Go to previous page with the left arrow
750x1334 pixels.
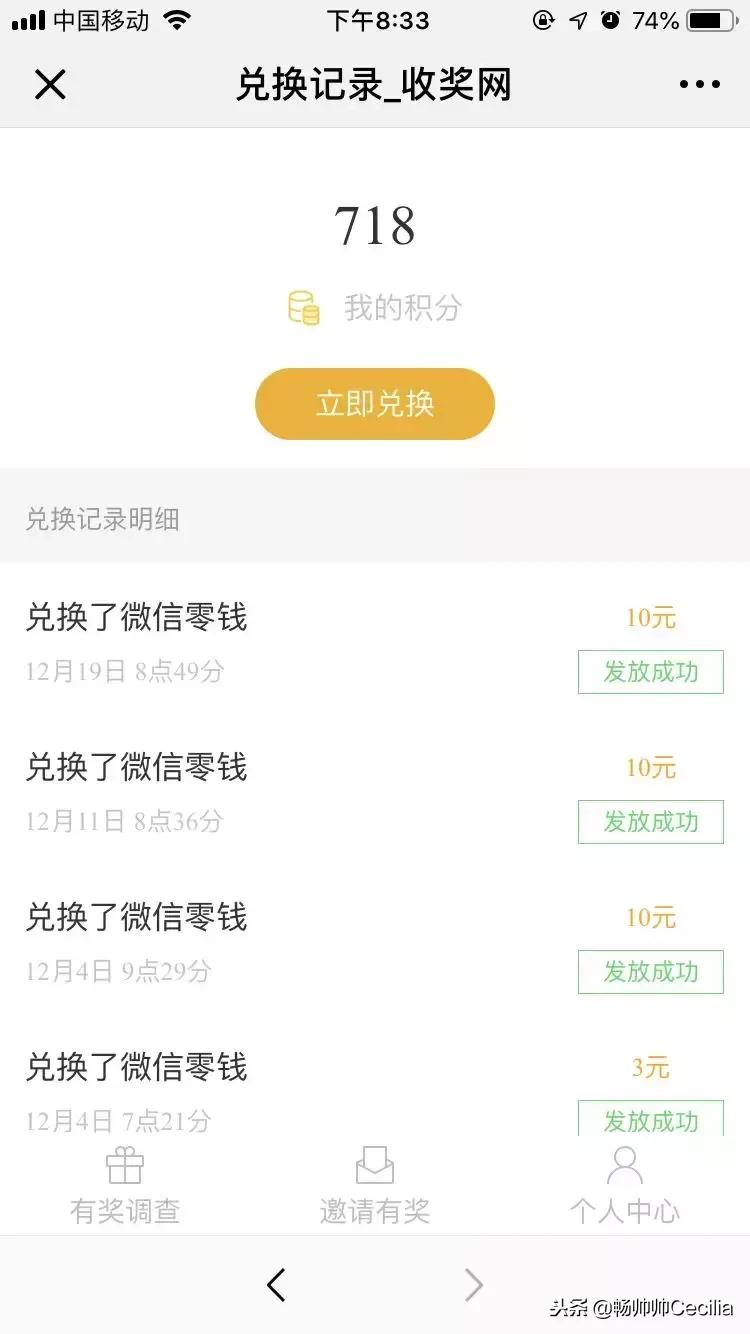pyautogui.click(x=277, y=1285)
